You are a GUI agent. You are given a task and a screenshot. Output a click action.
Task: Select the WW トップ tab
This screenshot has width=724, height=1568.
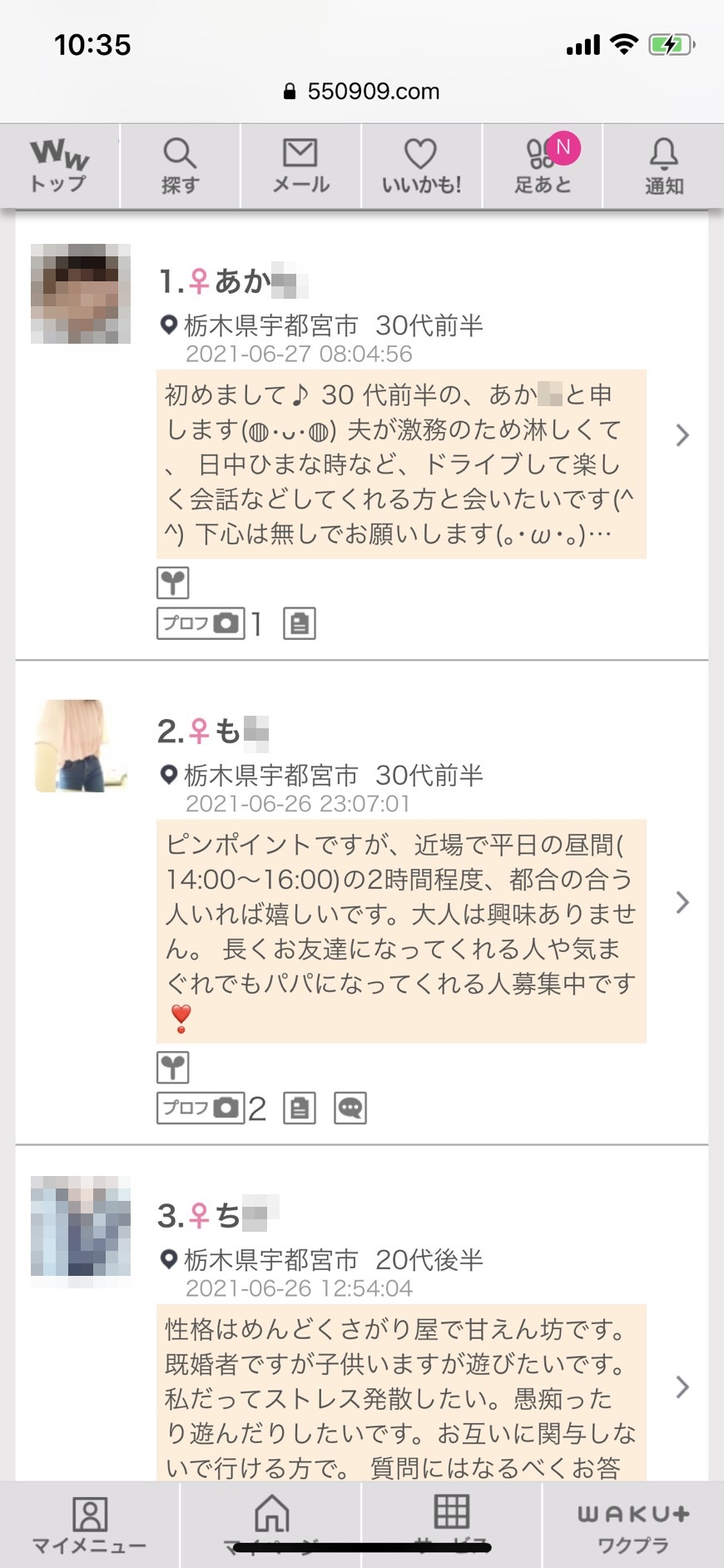click(x=60, y=165)
